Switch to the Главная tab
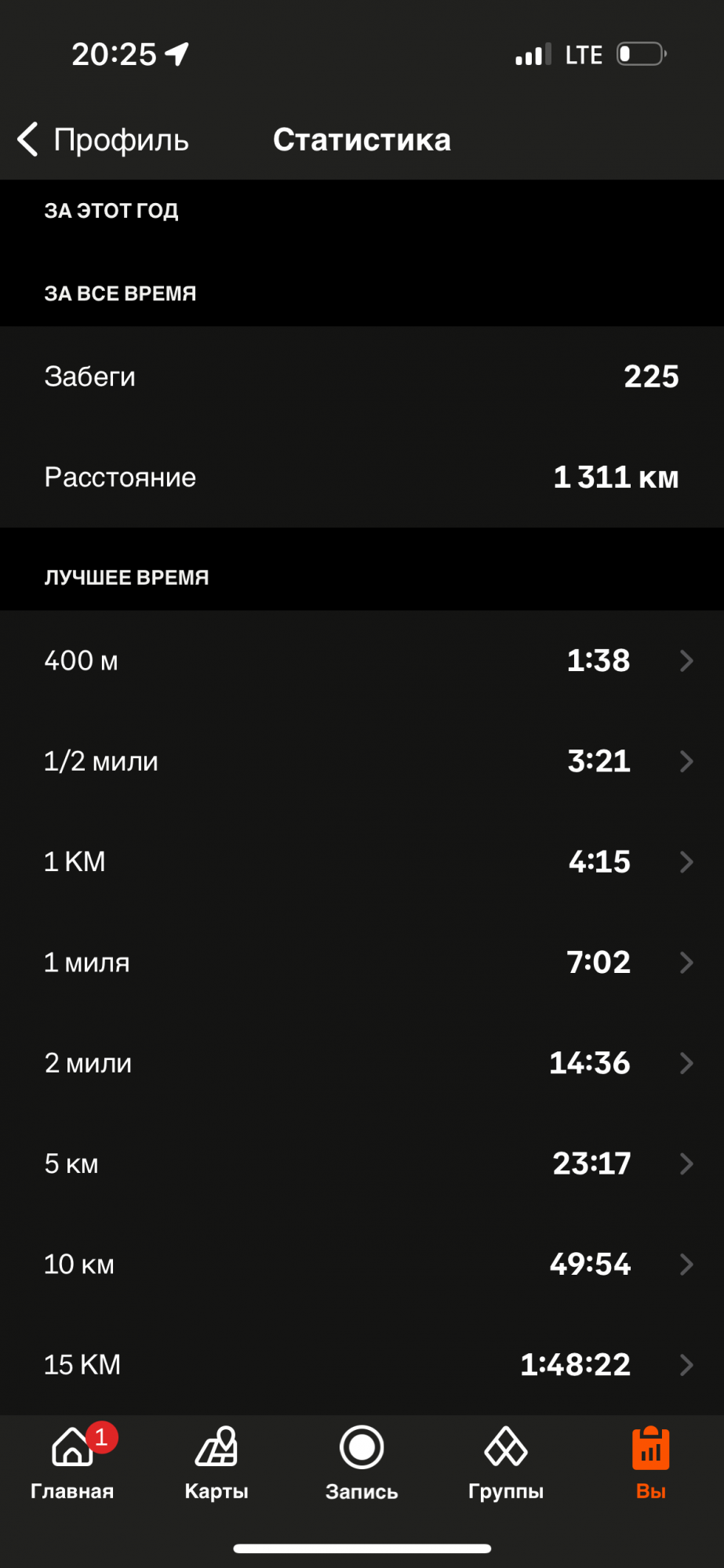 coord(72,1463)
